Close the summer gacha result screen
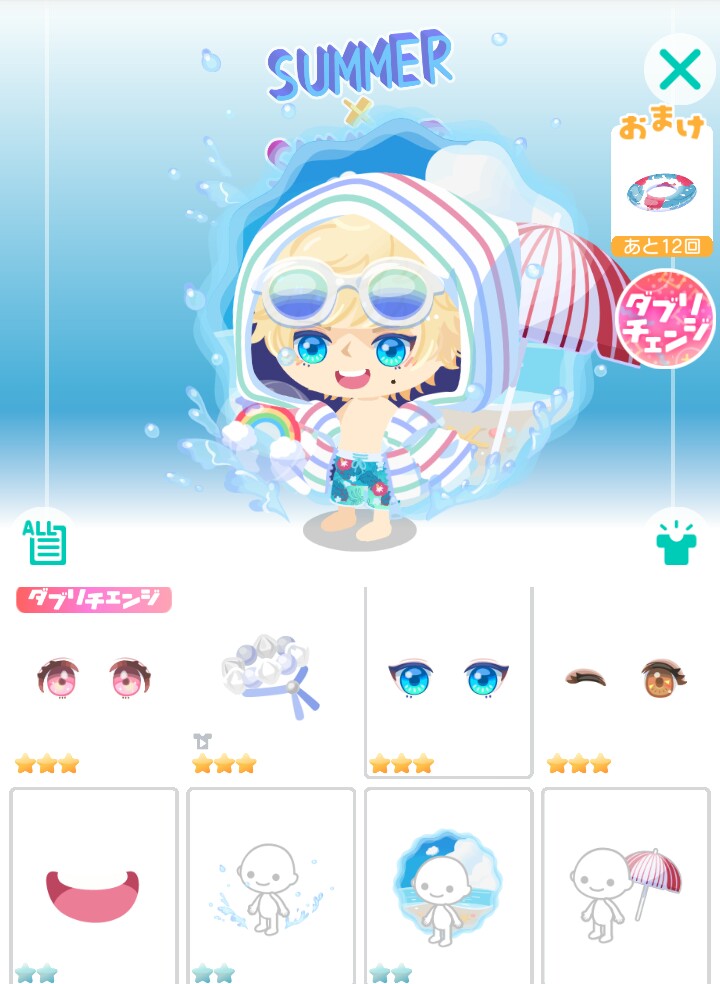720x984 pixels. [680, 70]
